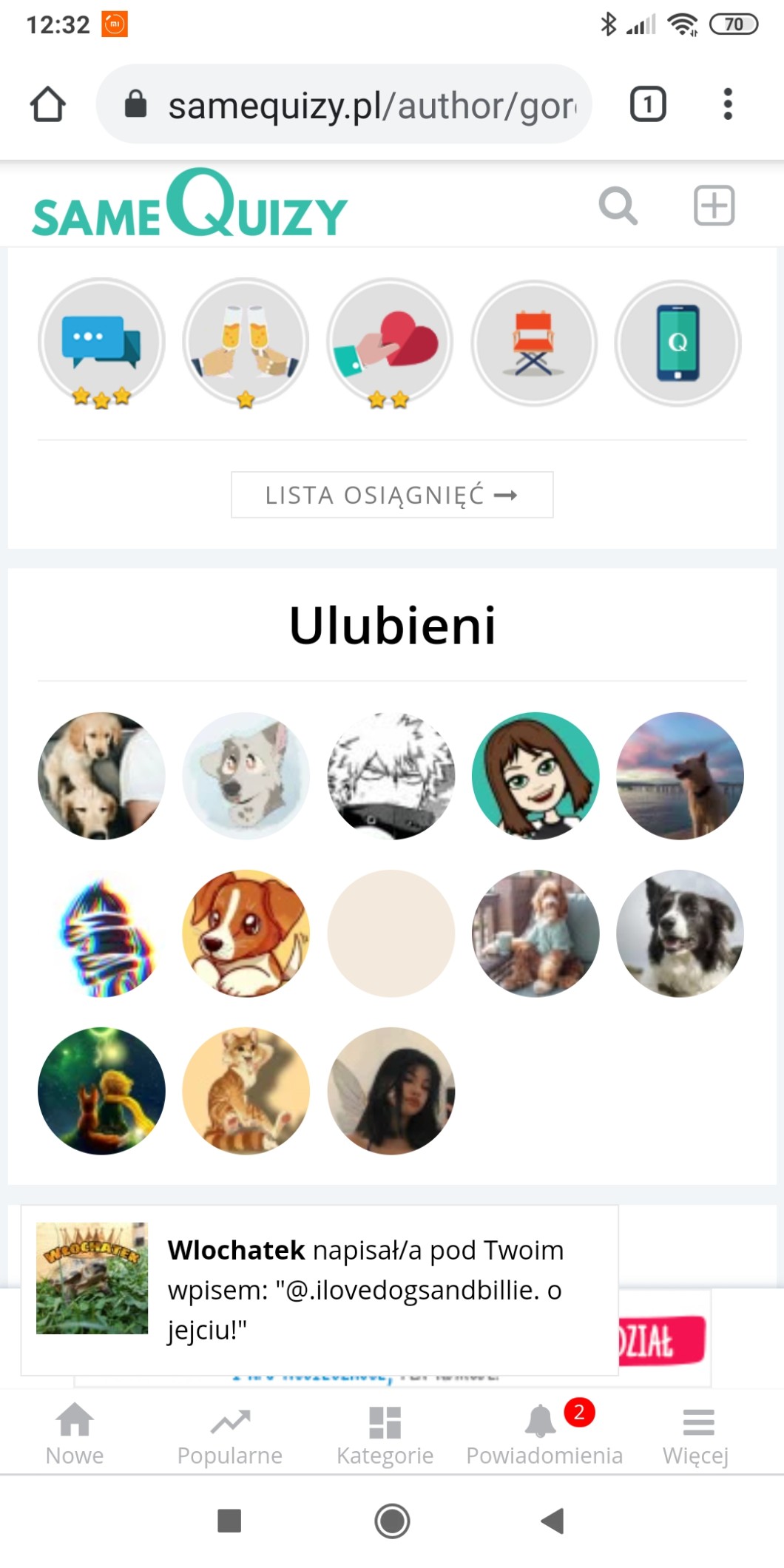Open the Wlochatek comment notification
784x1568 pixels.
(x=320, y=1290)
